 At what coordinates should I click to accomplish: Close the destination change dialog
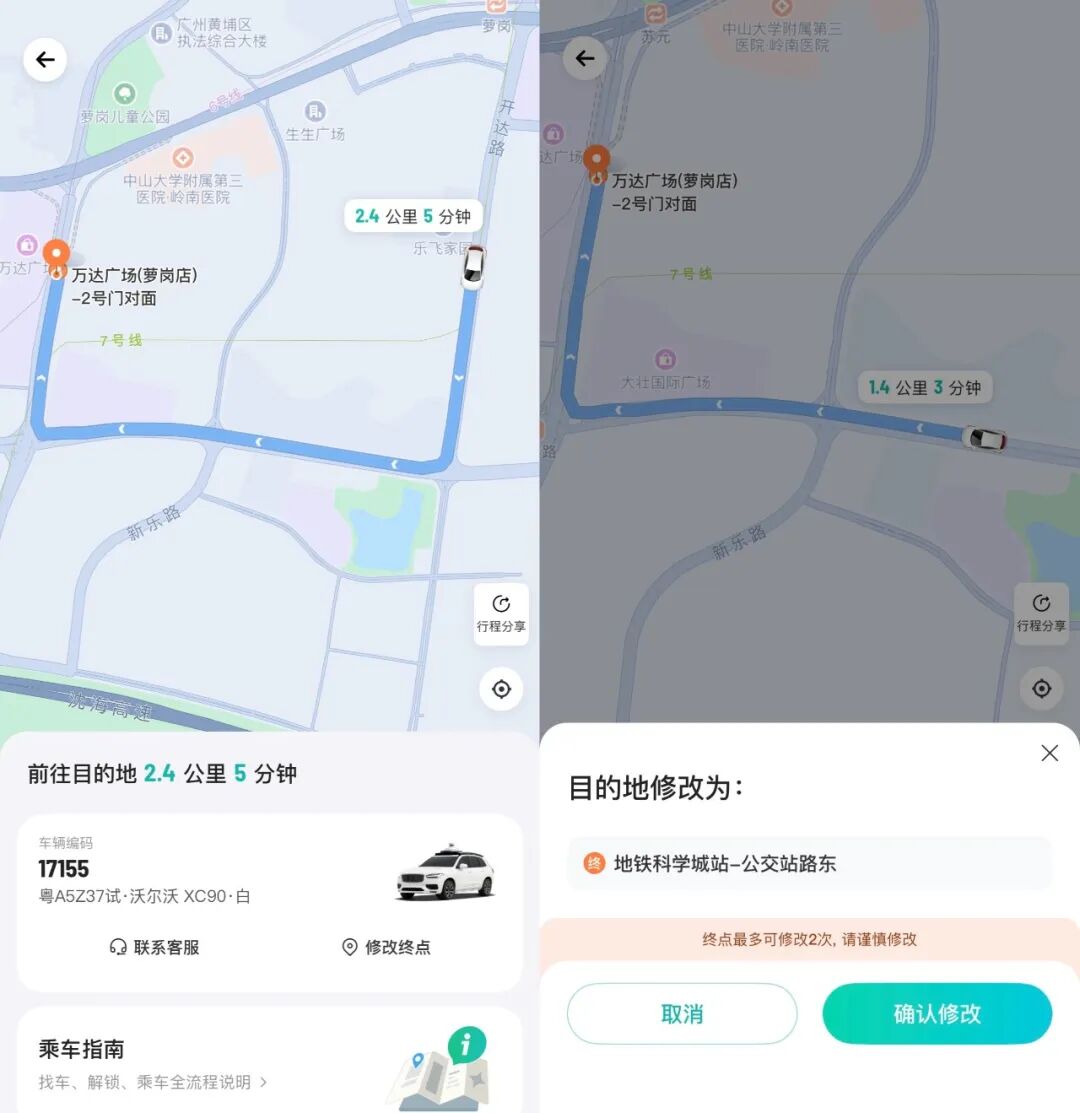(x=1049, y=753)
